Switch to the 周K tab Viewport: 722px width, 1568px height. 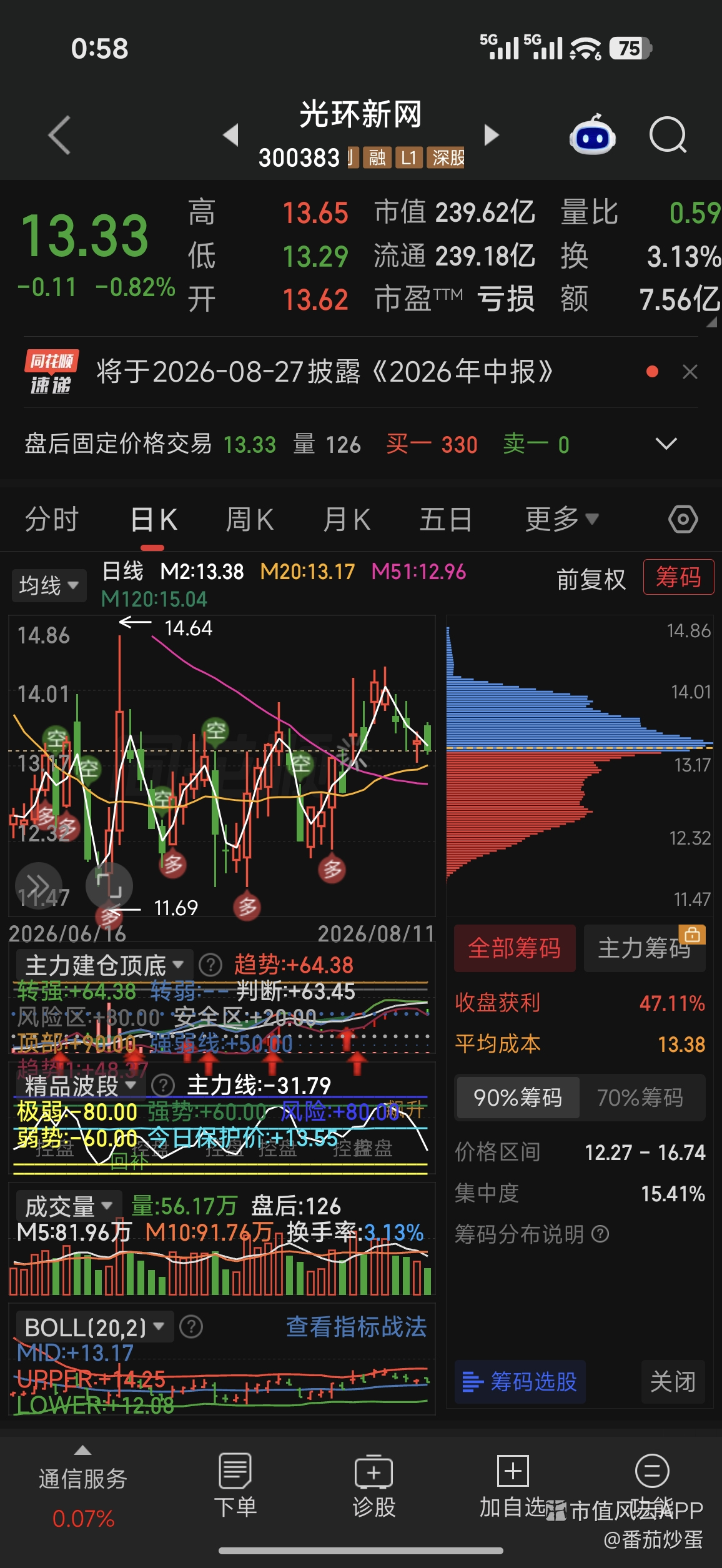(249, 520)
